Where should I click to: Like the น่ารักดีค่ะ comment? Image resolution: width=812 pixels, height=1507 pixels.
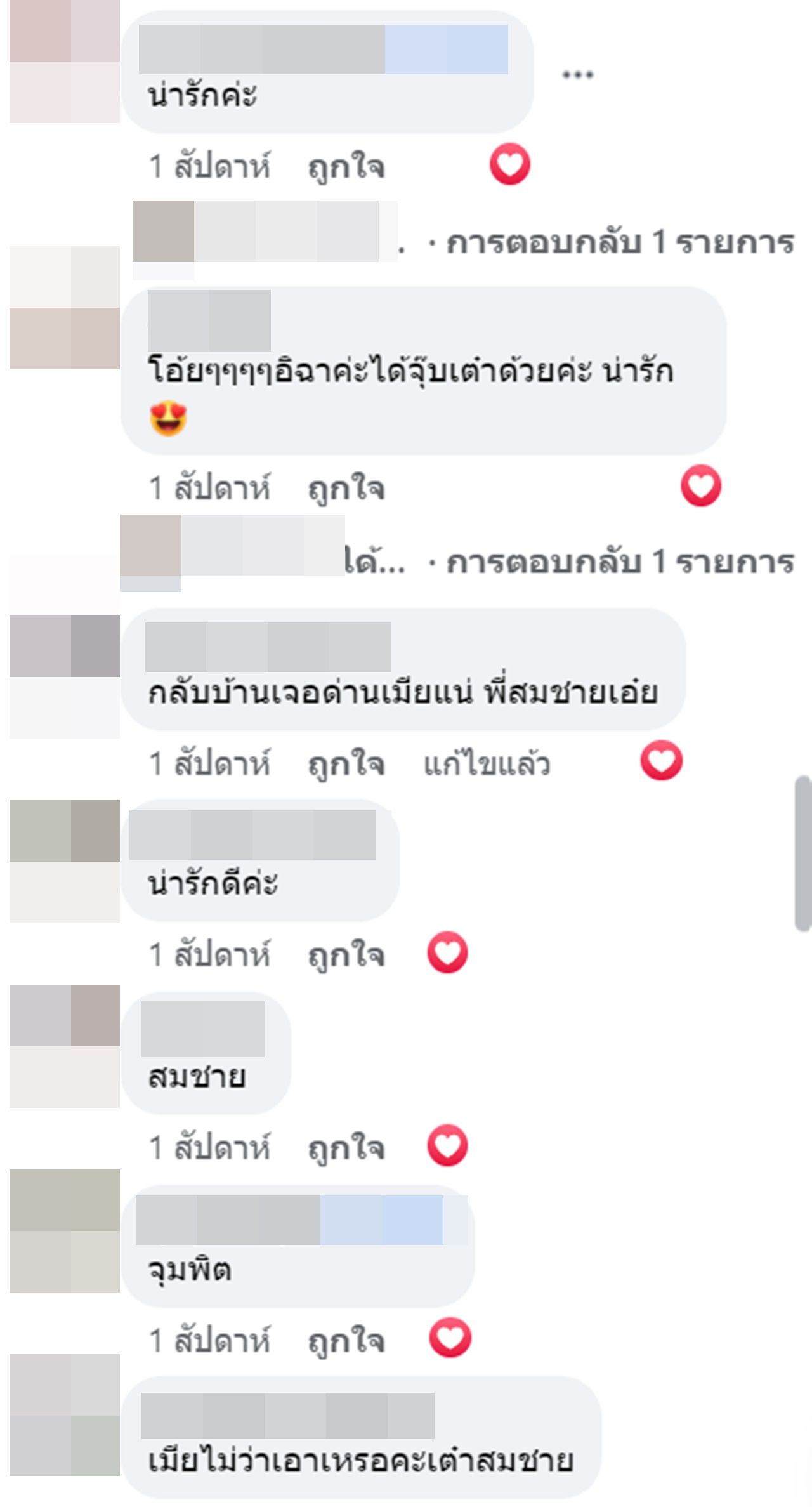346,954
